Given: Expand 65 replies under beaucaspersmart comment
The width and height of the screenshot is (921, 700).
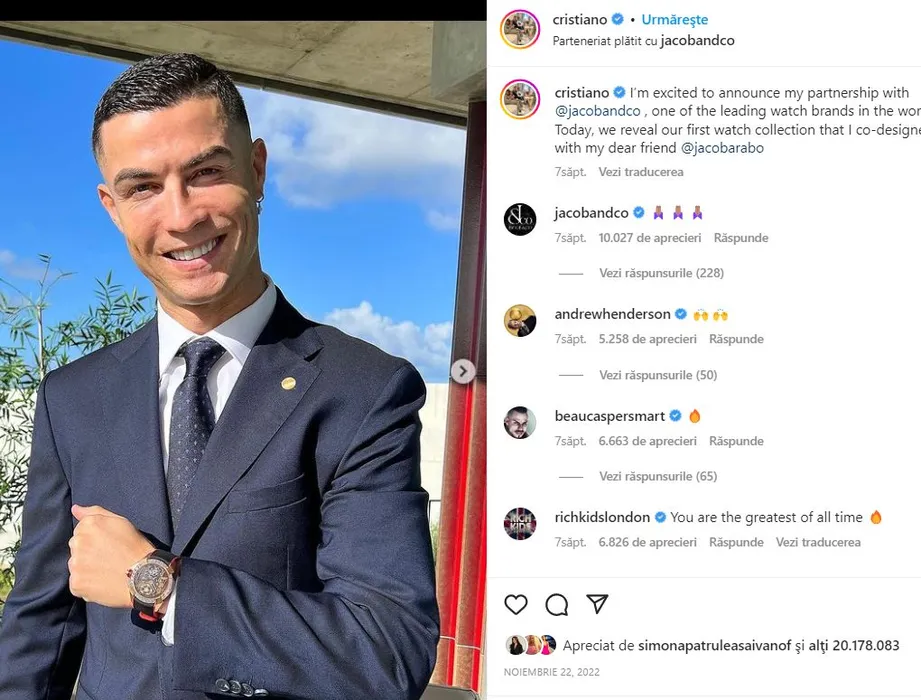Looking at the screenshot, I should pyautogui.click(x=657, y=476).
